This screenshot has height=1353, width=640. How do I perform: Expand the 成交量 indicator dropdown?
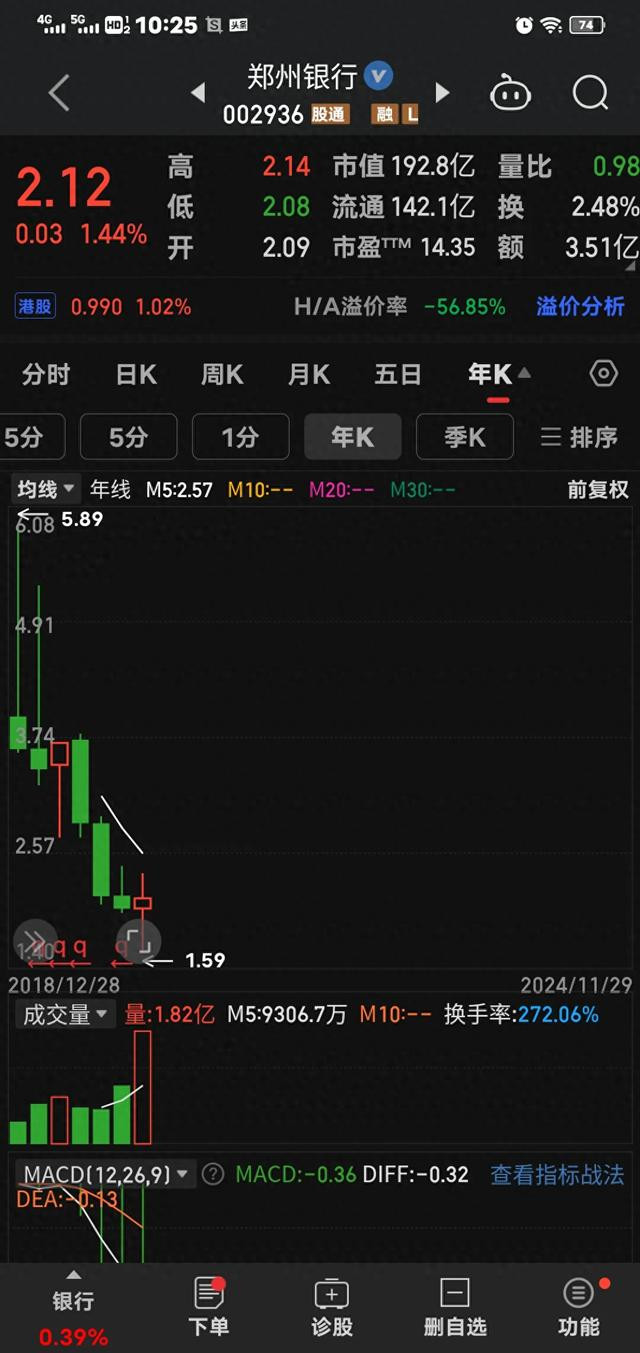click(x=65, y=1015)
